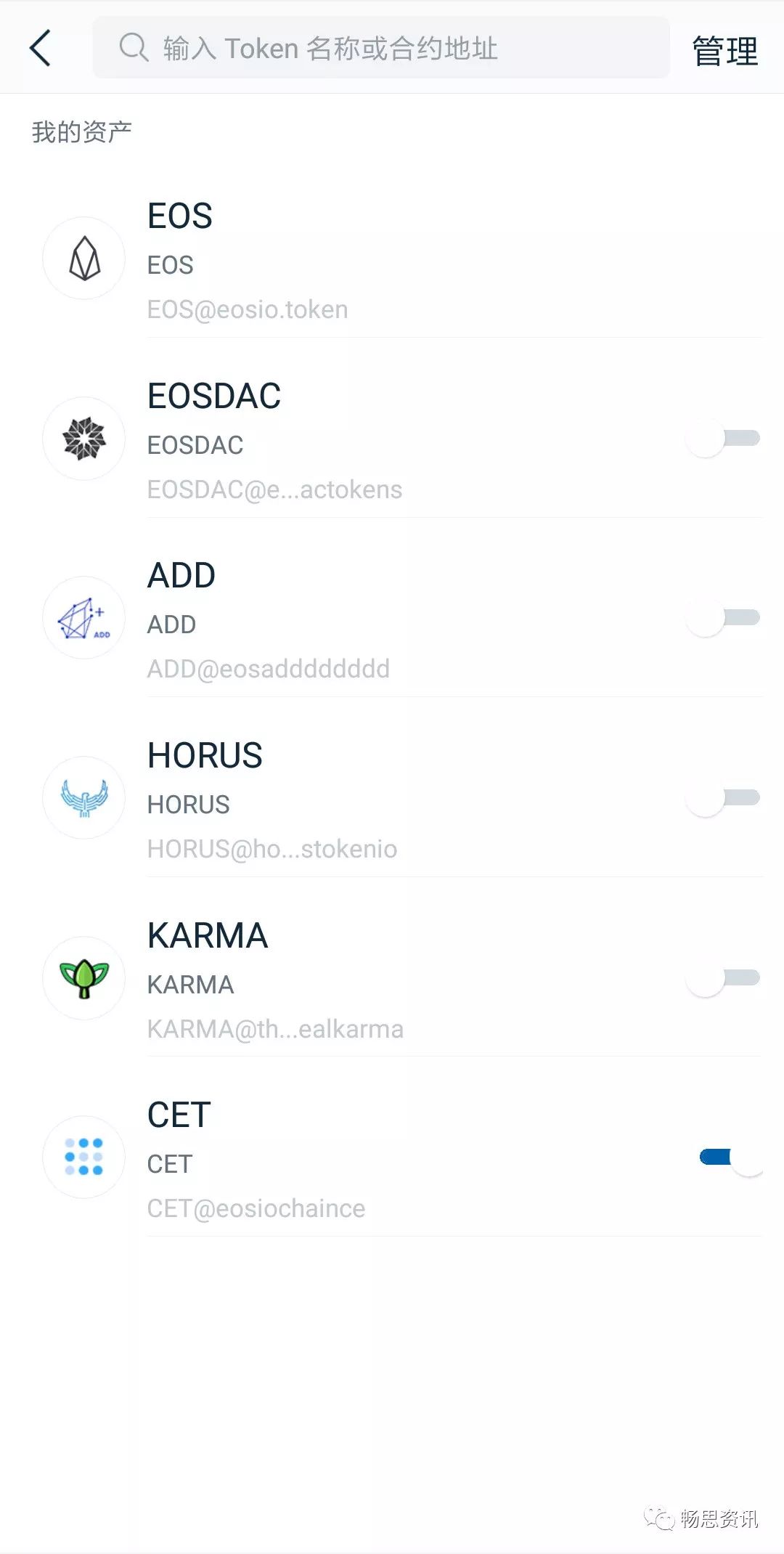Go back using the top-left arrow

pyautogui.click(x=41, y=48)
